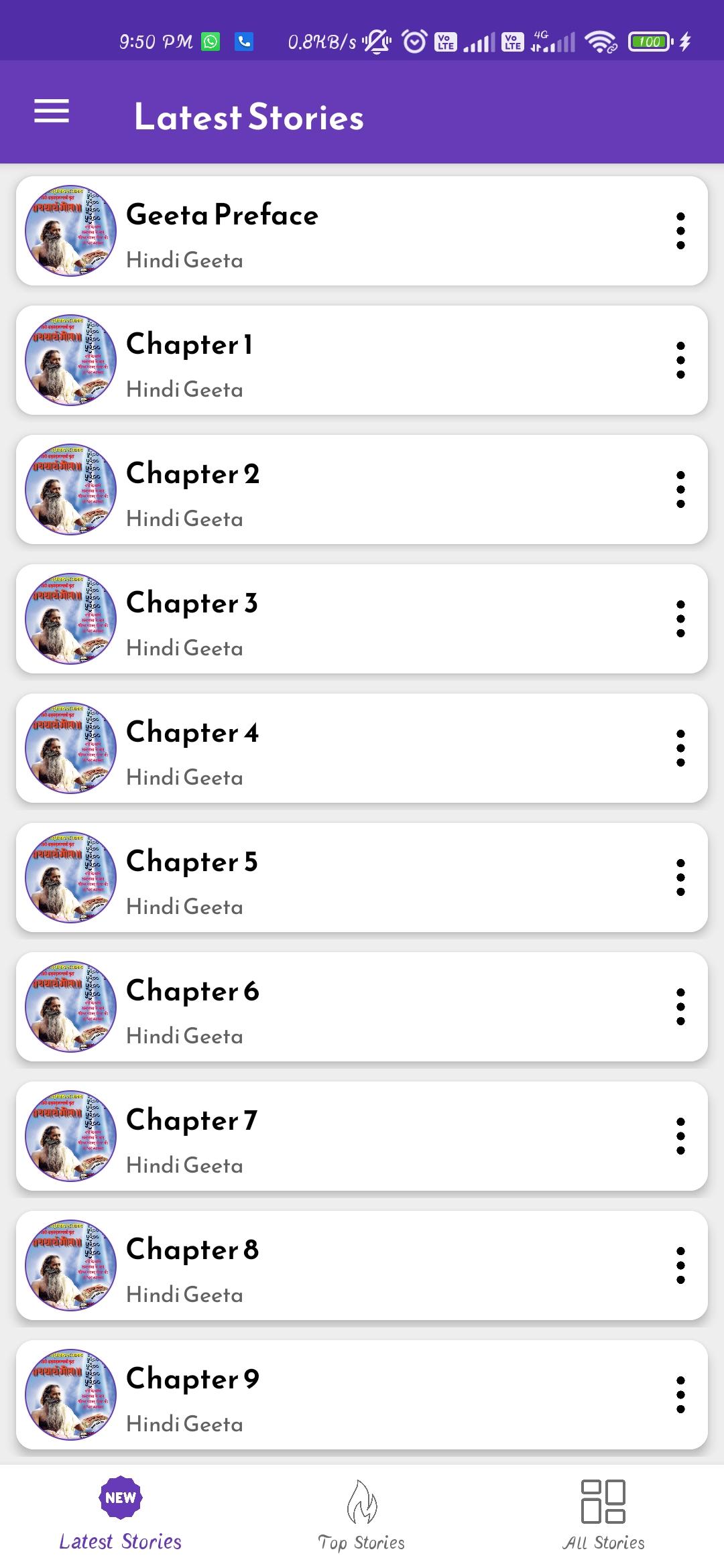View more options for Chapter 9

(x=680, y=1395)
